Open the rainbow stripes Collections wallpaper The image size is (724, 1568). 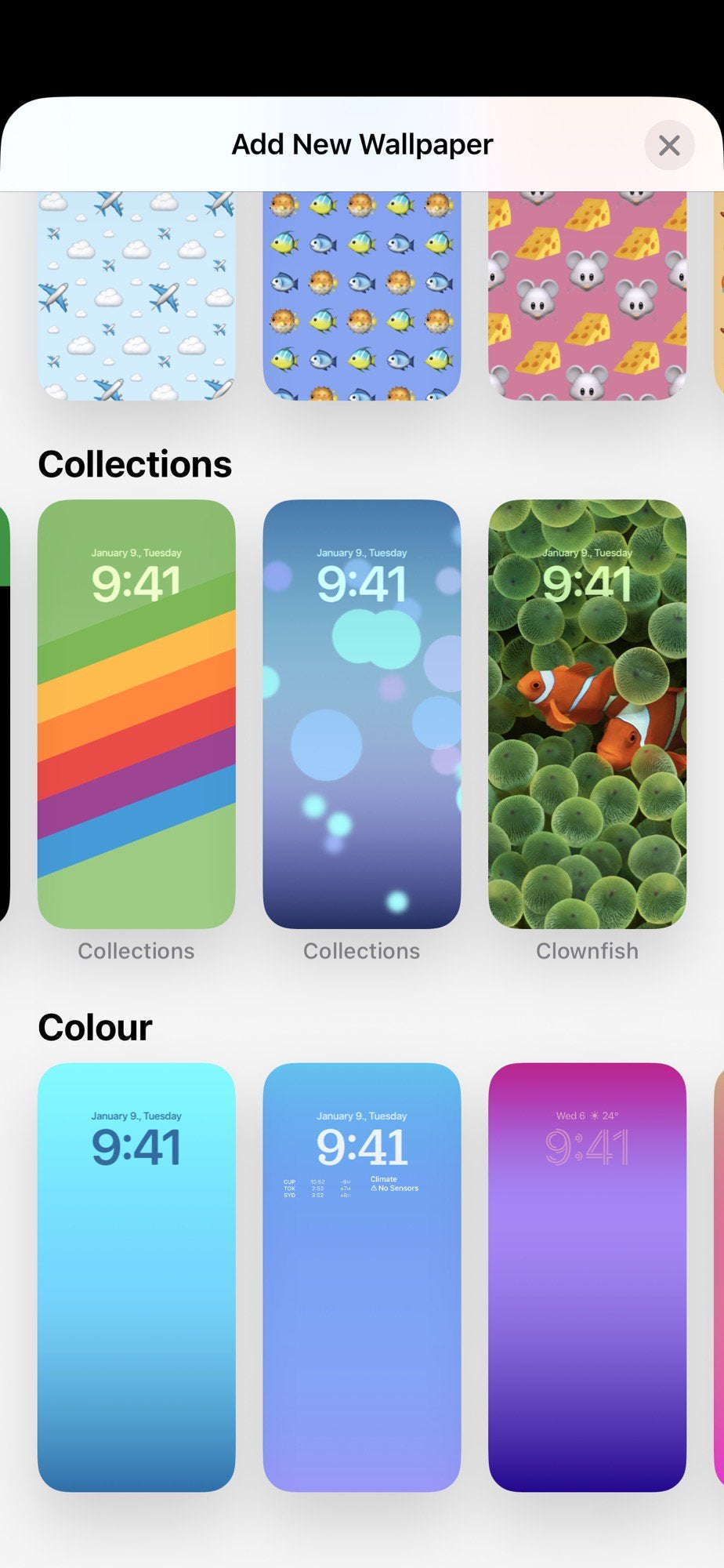(136, 713)
